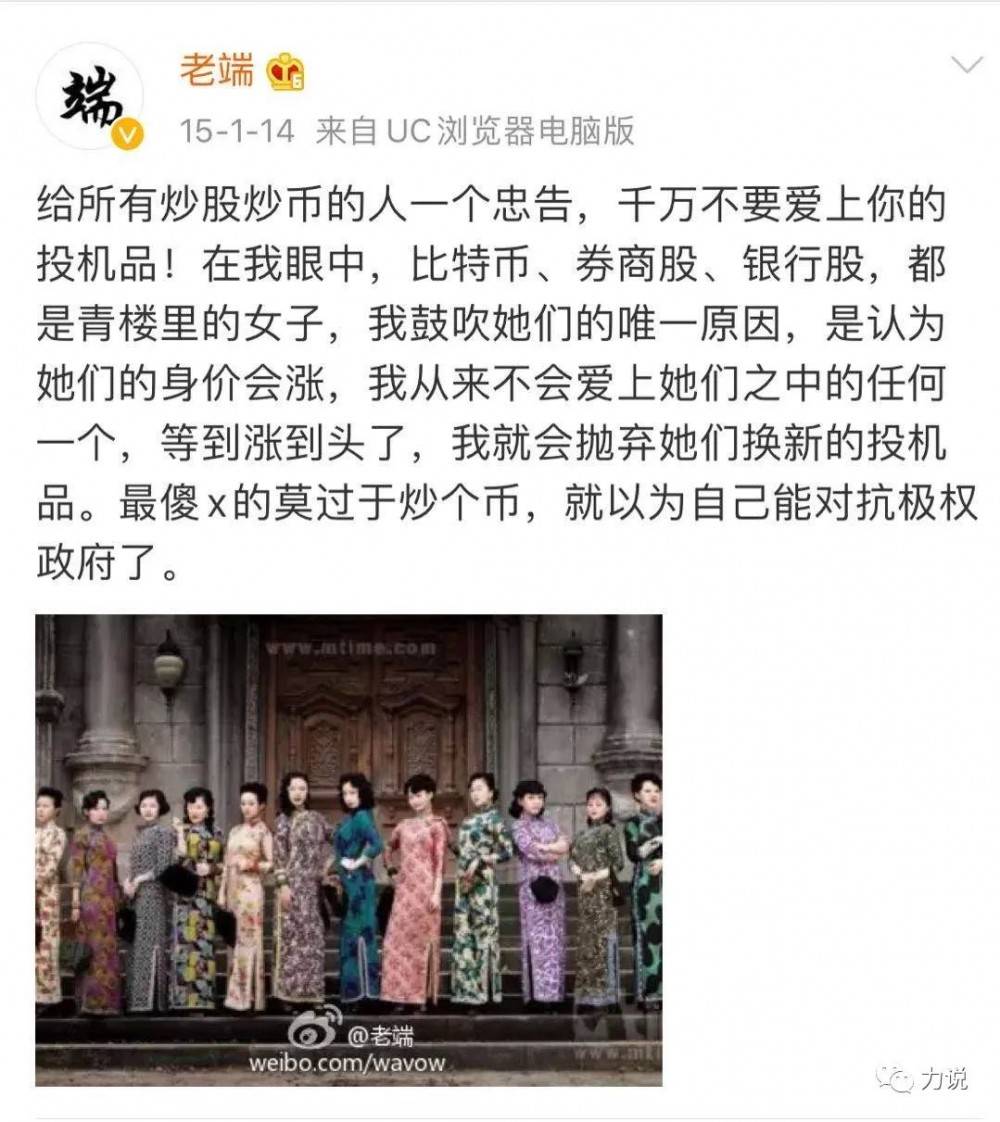Open the attached qipao group photo
This screenshot has width=1000, height=1122.
click(x=348, y=849)
